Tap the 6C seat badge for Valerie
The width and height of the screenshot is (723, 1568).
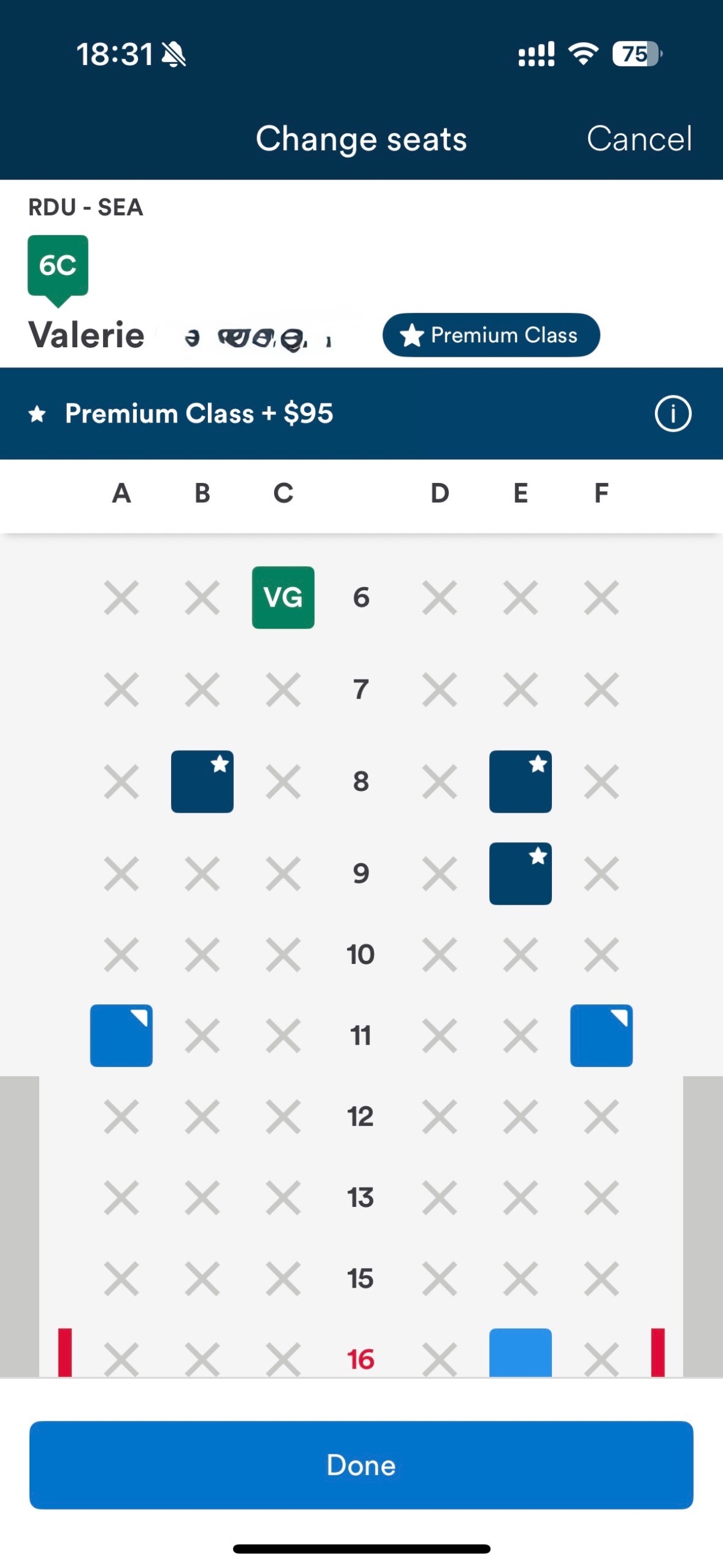tap(58, 266)
